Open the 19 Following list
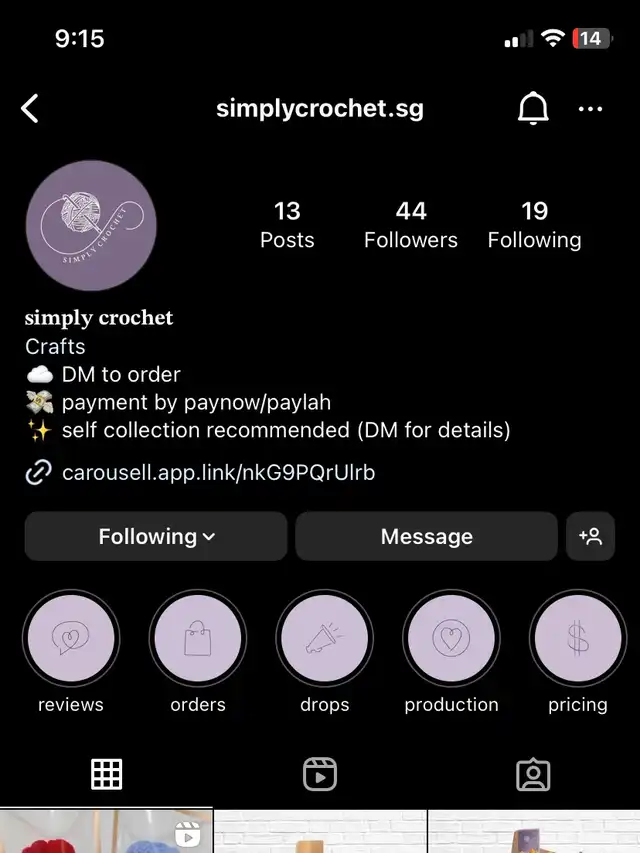The height and width of the screenshot is (853, 640). [x=534, y=225]
